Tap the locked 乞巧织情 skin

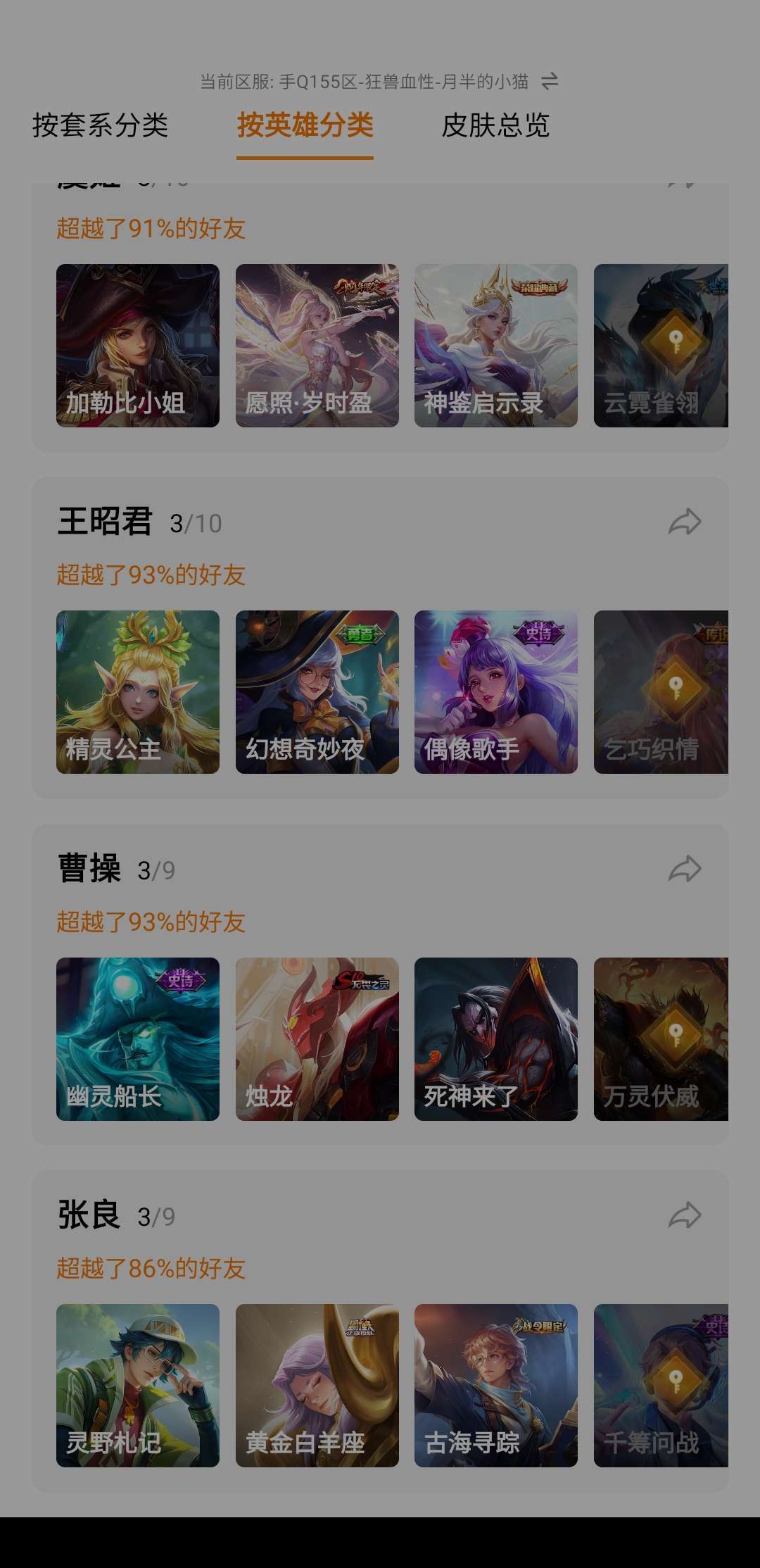(x=661, y=692)
